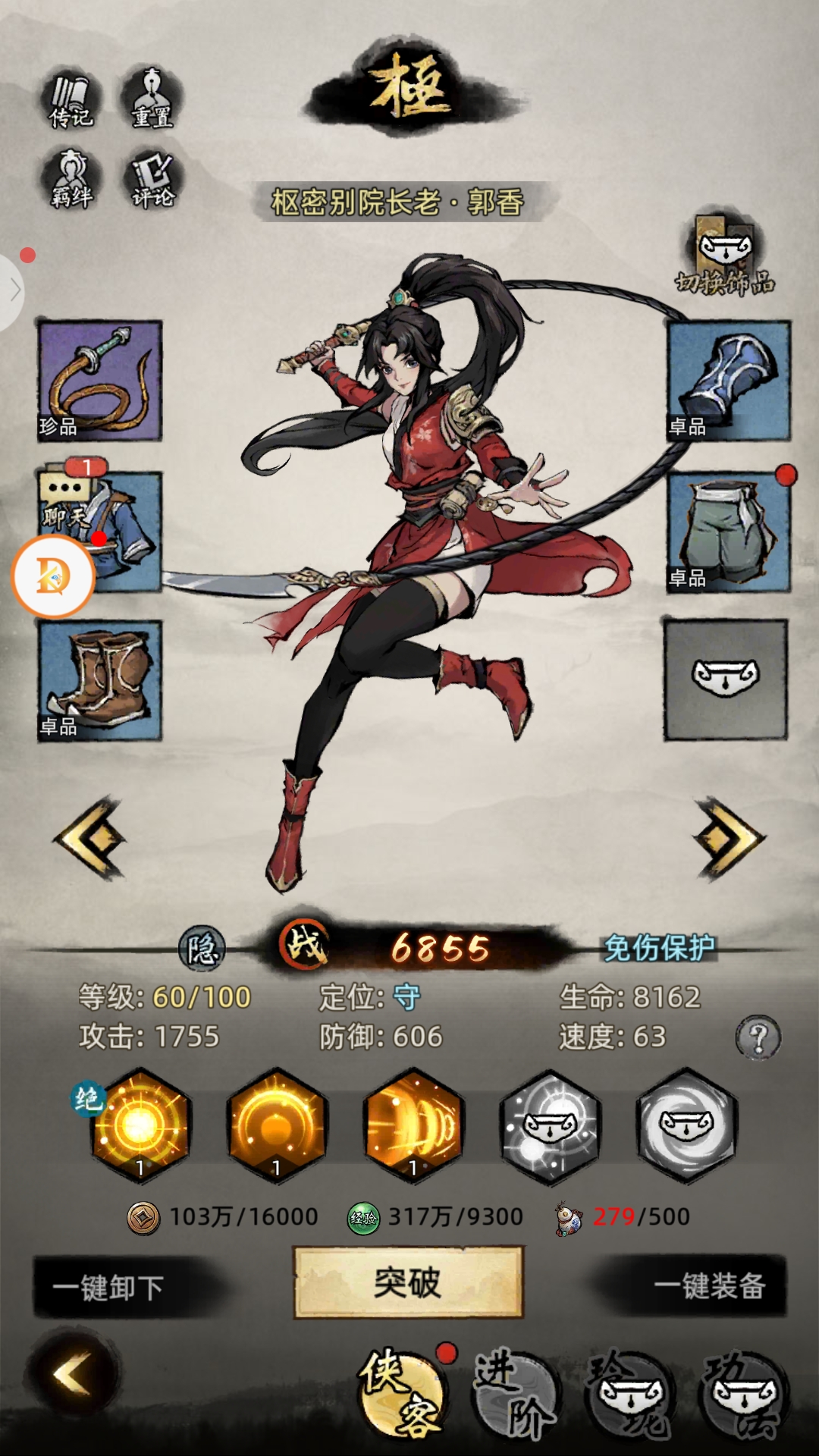Open the 评论 comments icon

[x=152, y=180]
